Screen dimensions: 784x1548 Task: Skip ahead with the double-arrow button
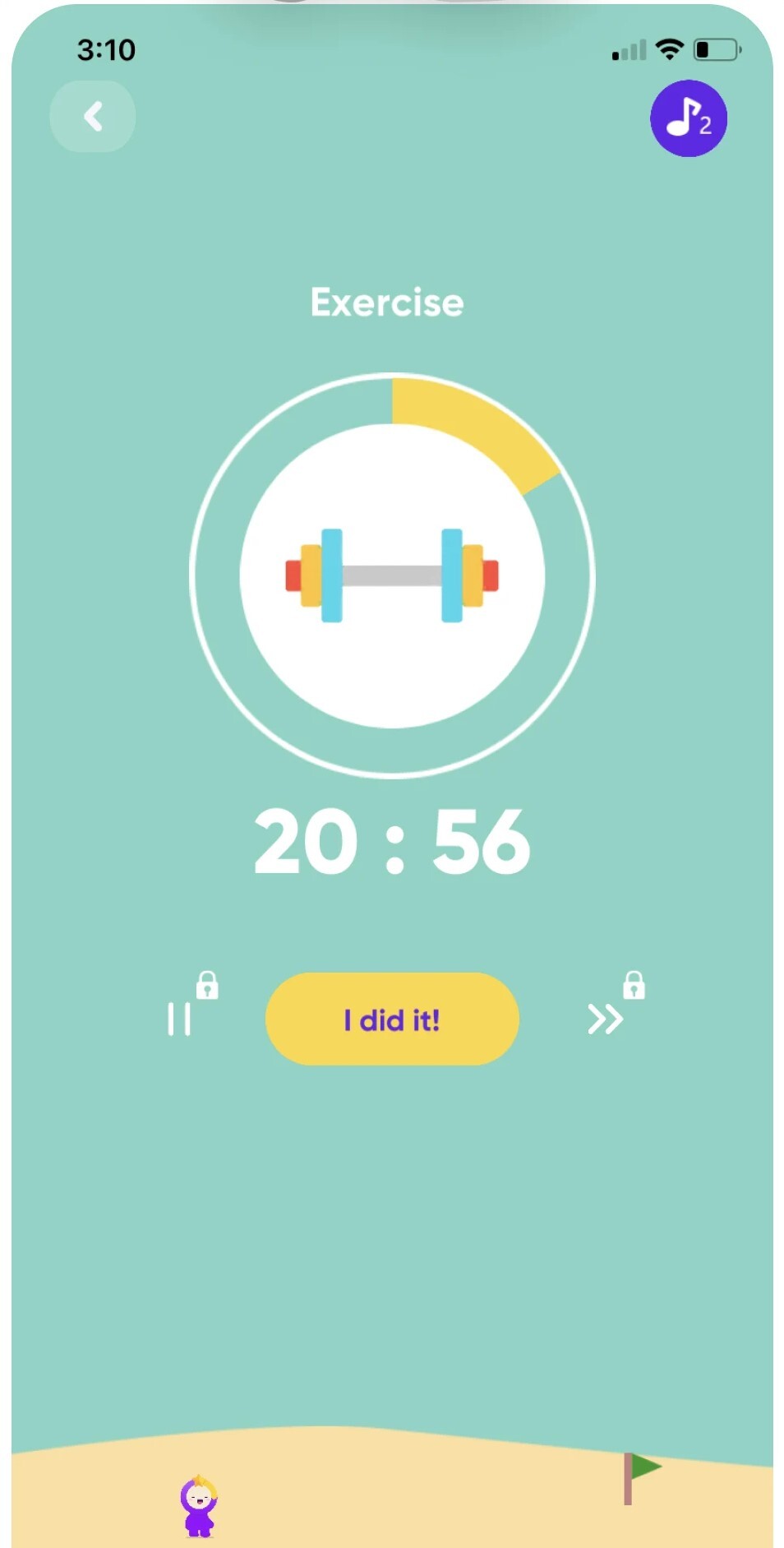click(x=606, y=1019)
